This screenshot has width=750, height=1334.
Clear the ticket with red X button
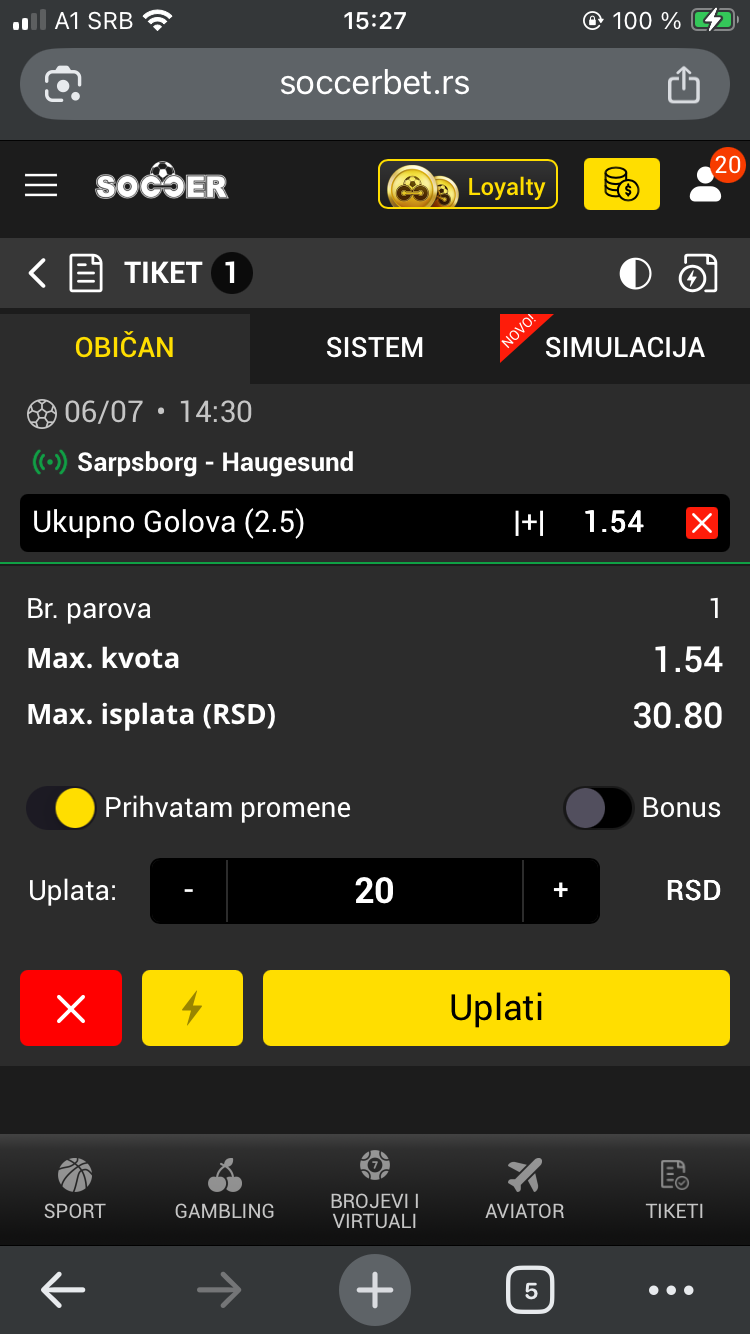click(71, 1008)
